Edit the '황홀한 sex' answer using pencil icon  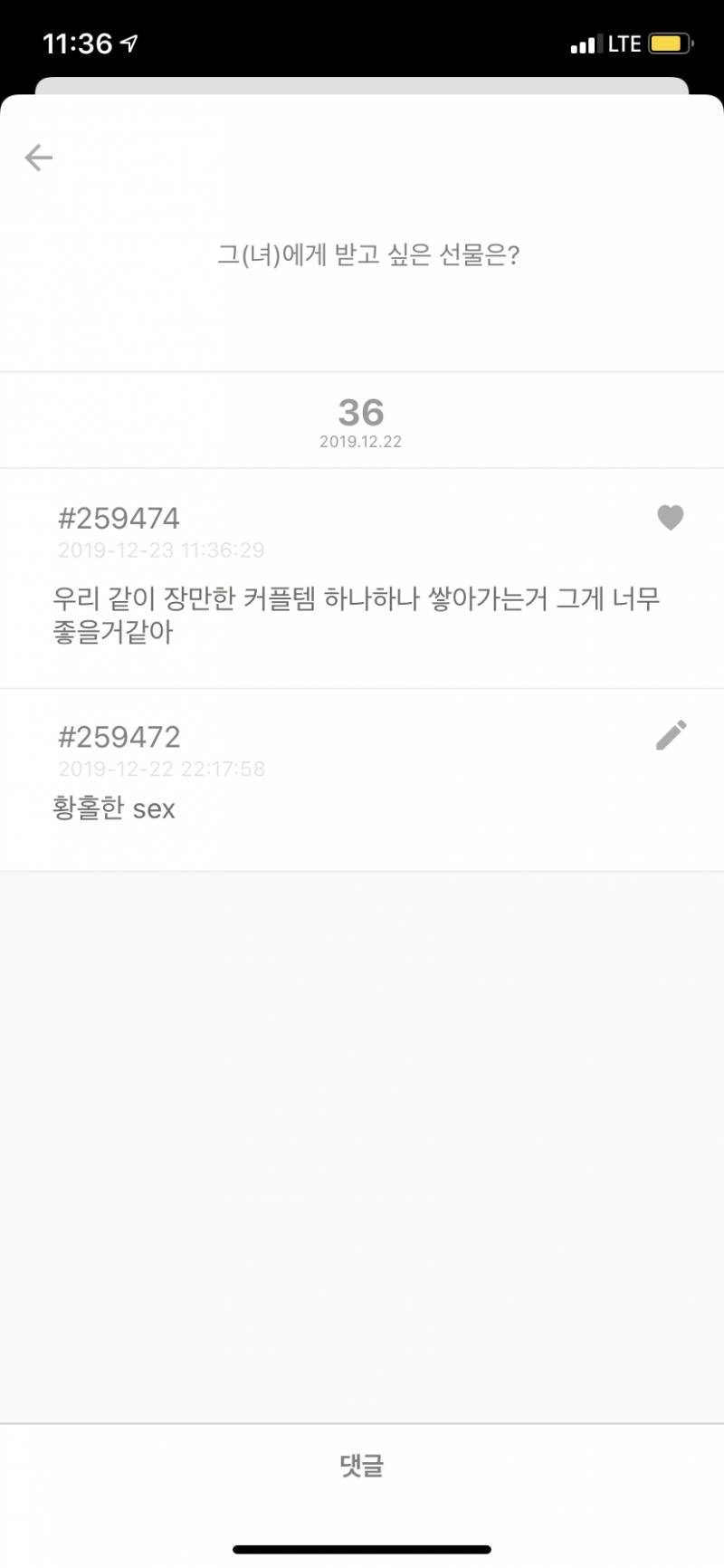coord(671,736)
